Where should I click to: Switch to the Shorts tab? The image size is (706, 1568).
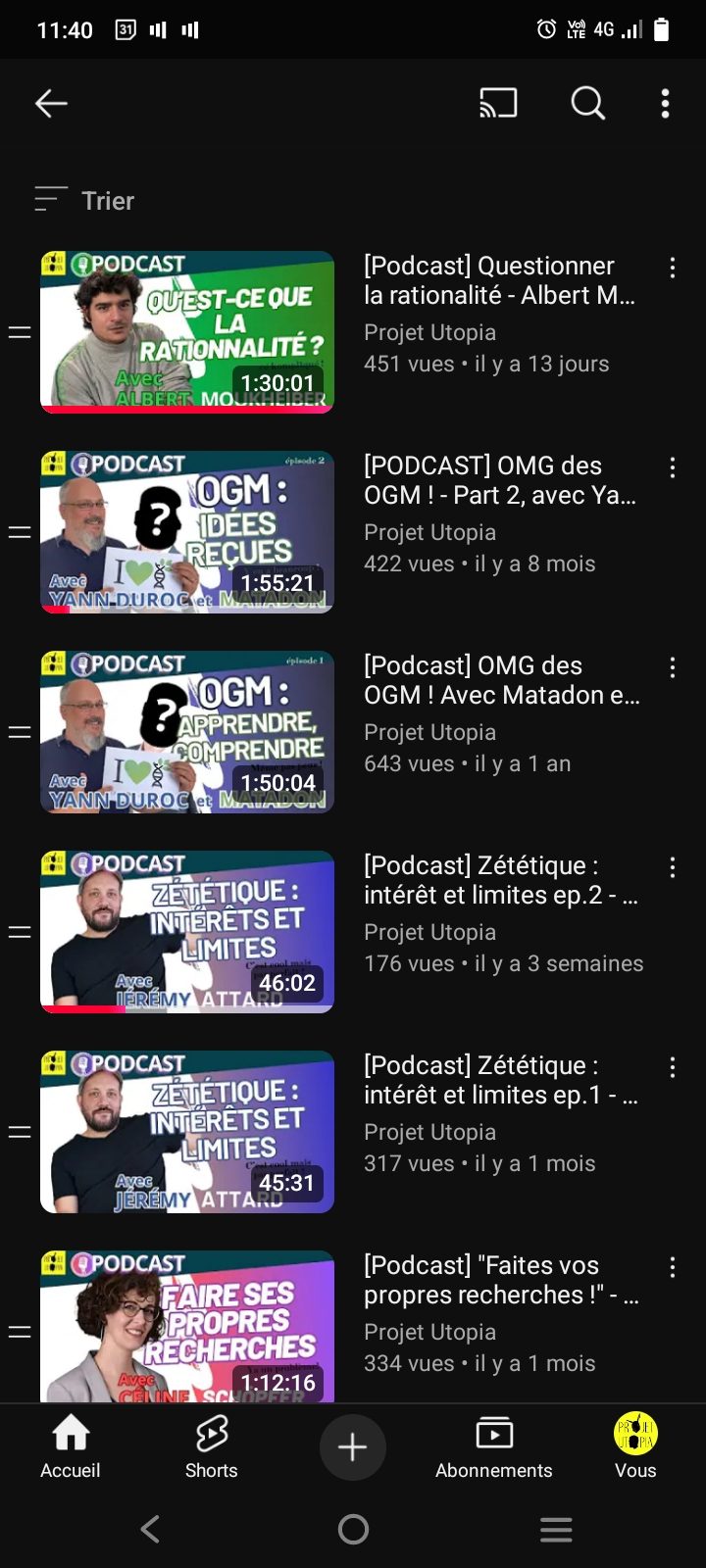pyautogui.click(x=212, y=1447)
